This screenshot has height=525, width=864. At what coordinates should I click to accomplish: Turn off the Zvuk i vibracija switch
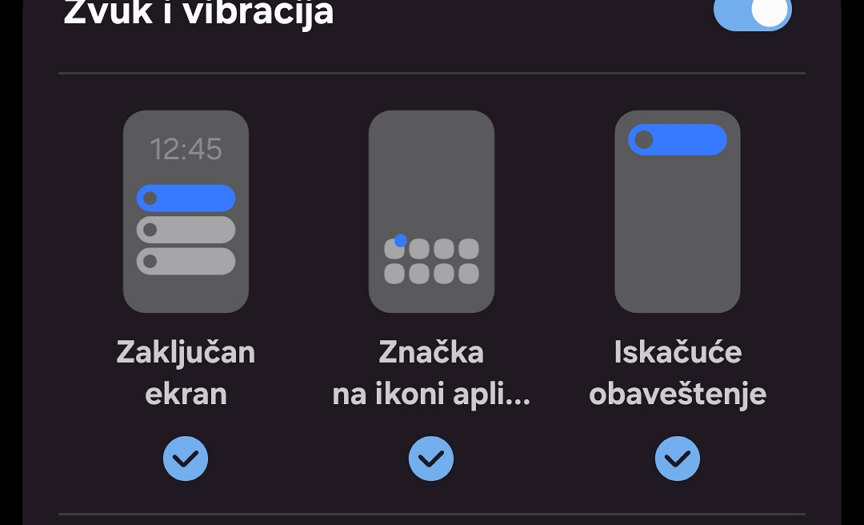point(752,13)
